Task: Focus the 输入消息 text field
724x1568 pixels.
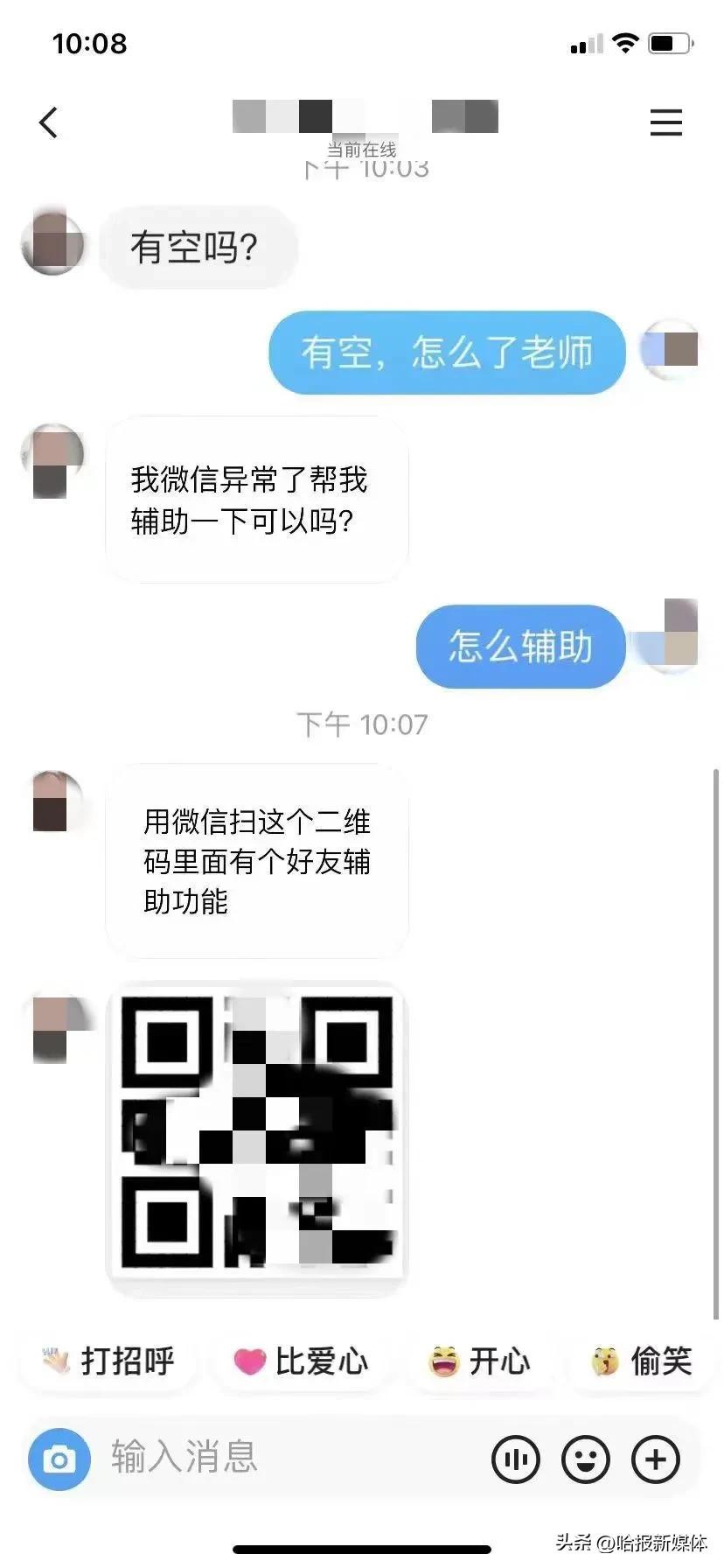Action: (x=280, y=1458)
